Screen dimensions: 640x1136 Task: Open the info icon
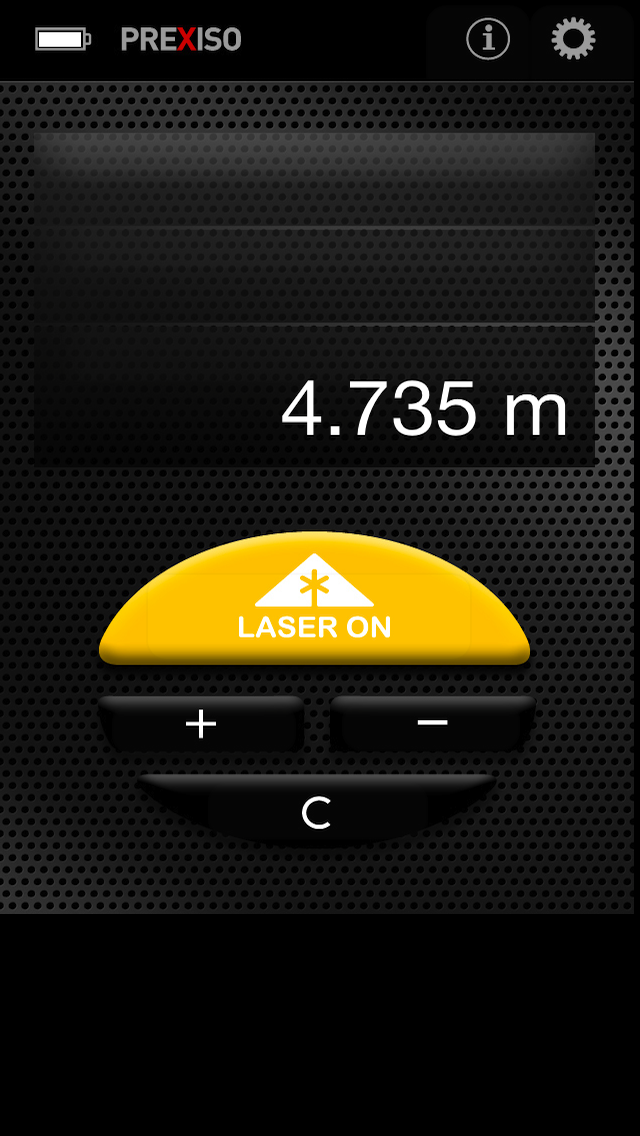tap(488, 39)
